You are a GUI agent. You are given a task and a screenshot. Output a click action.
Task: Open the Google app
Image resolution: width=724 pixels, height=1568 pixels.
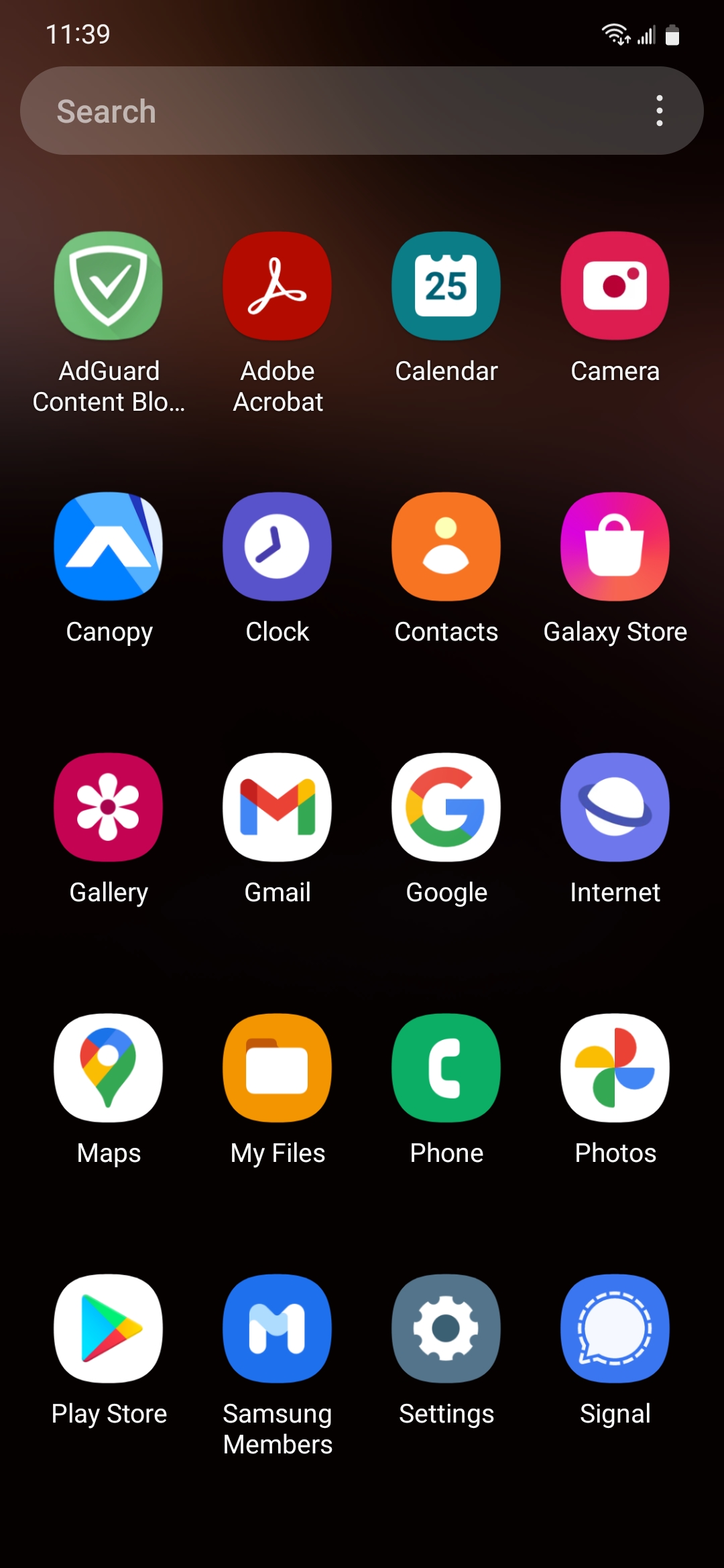coord(446,807)
